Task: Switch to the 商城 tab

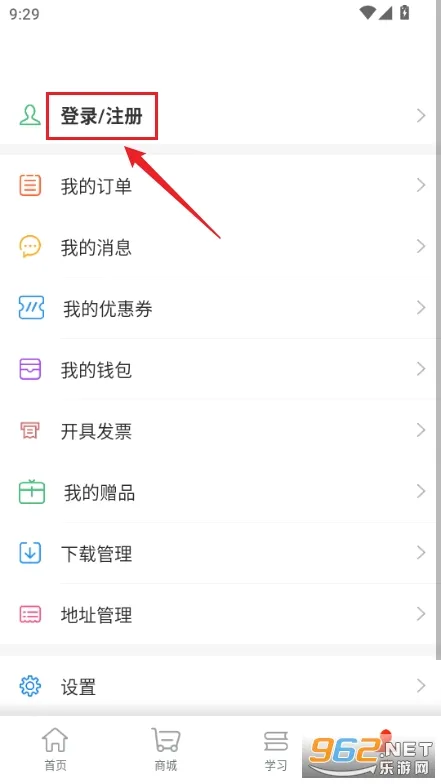Action: pyautogui.click(x=166, y=750)
